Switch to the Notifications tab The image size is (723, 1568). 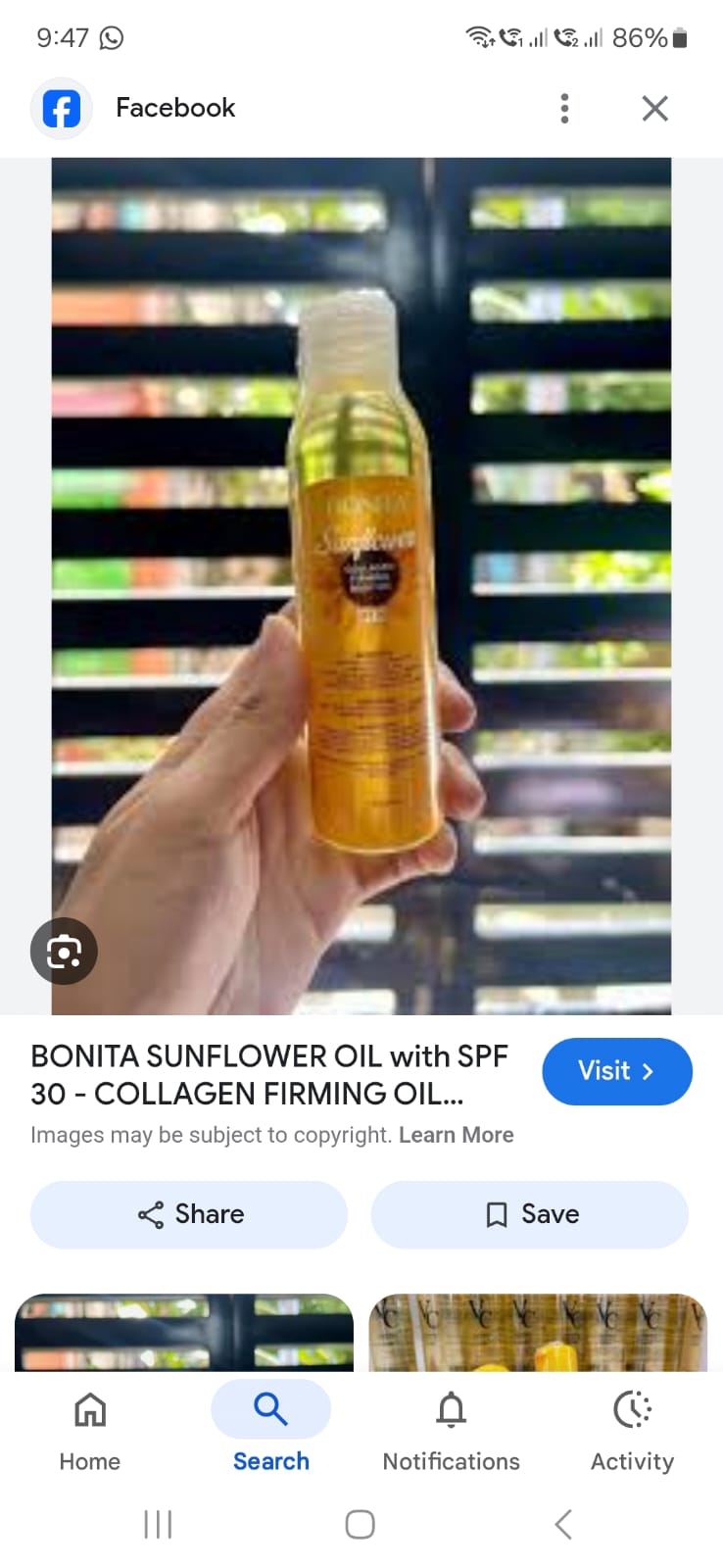(451, 1431)
